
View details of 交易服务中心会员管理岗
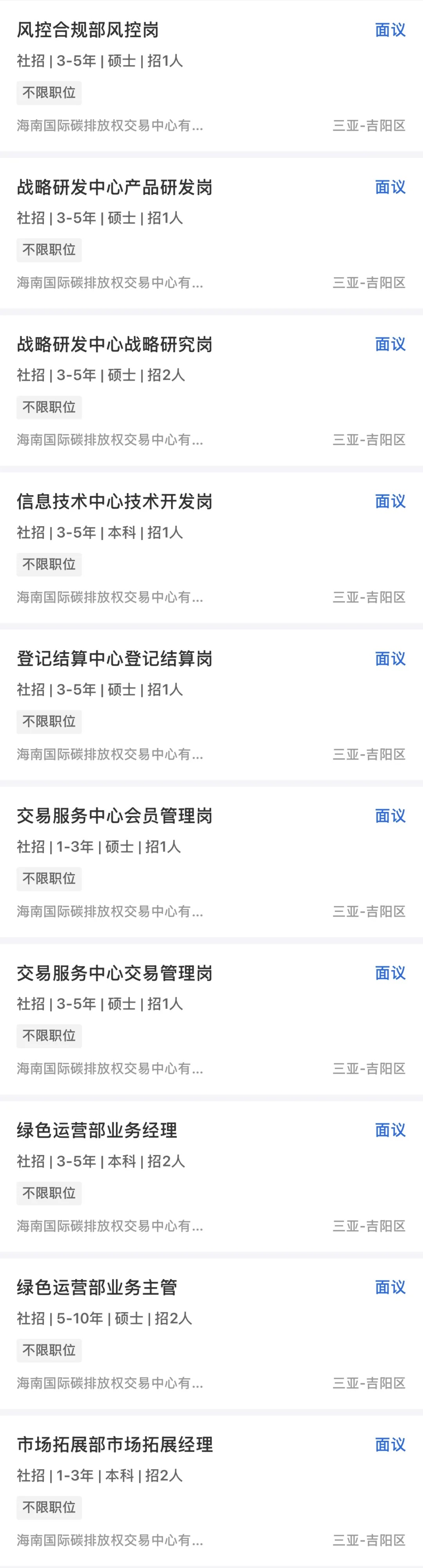pyautogui.click(x=211, y=862)
